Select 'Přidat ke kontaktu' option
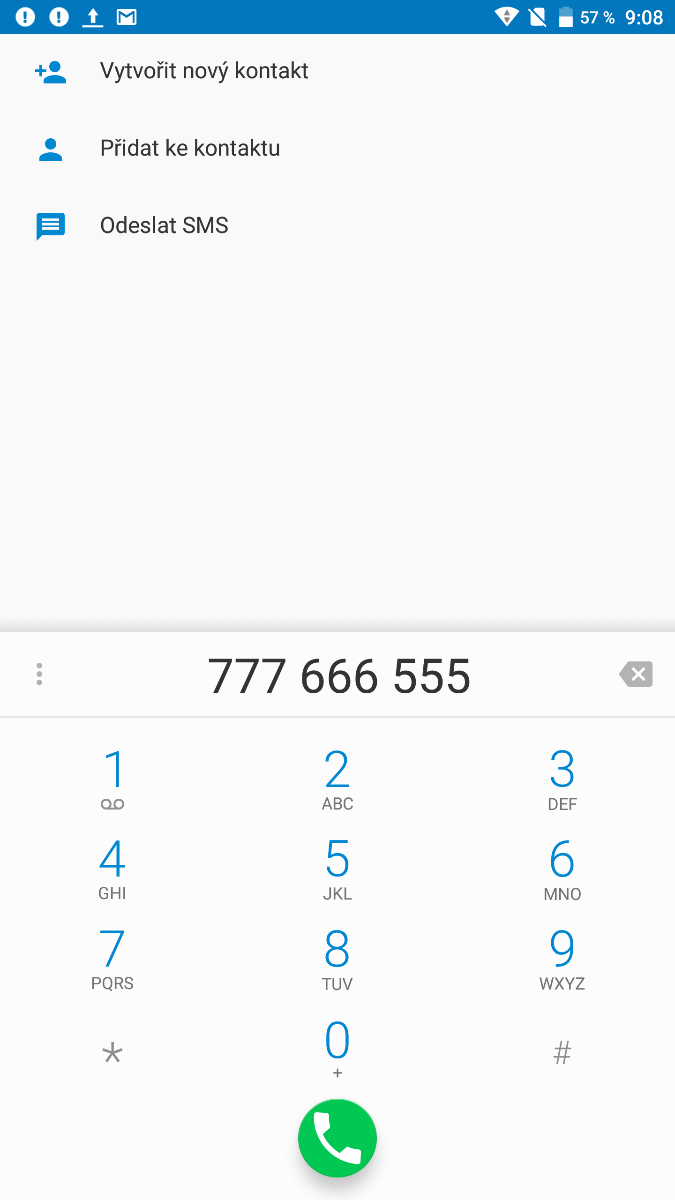675x1200 pixels. (190, 149)
